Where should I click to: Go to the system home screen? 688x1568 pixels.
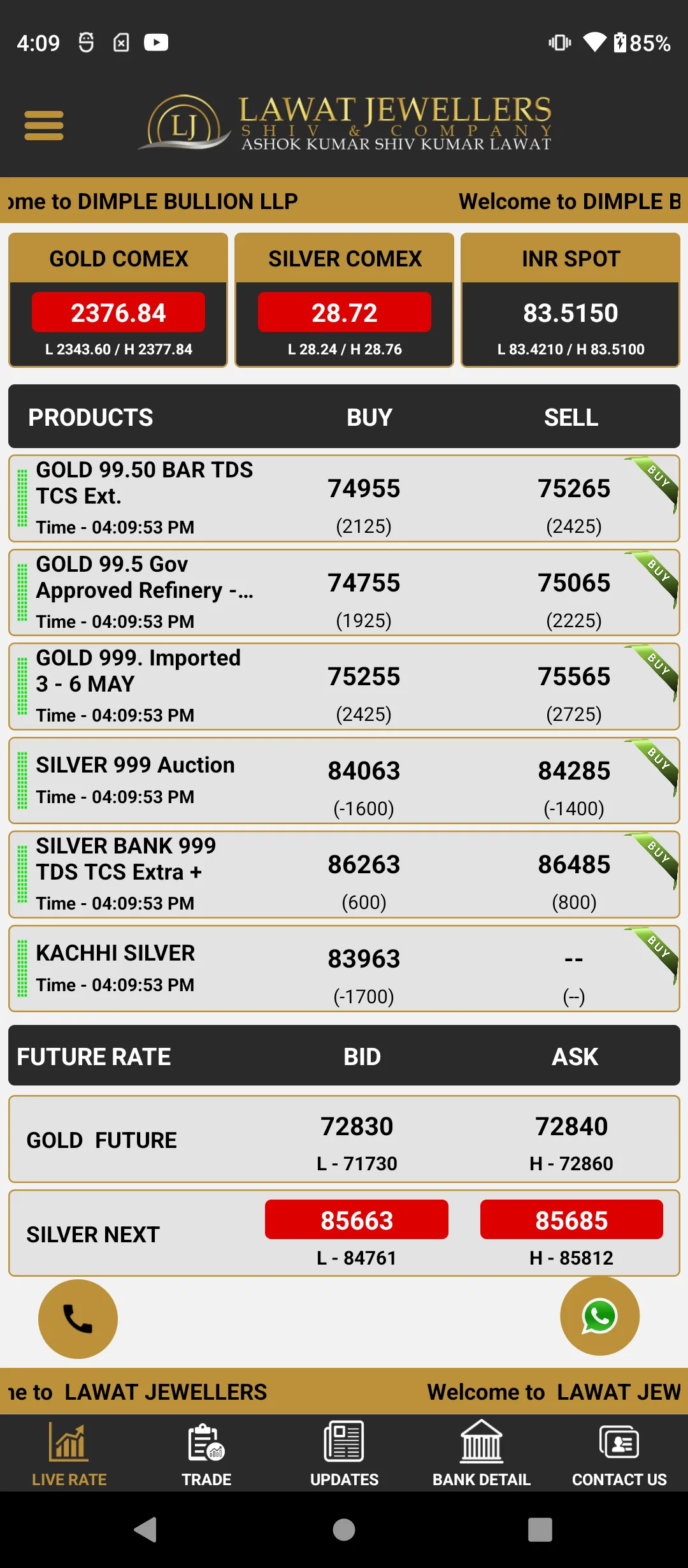click(344, 1529)
